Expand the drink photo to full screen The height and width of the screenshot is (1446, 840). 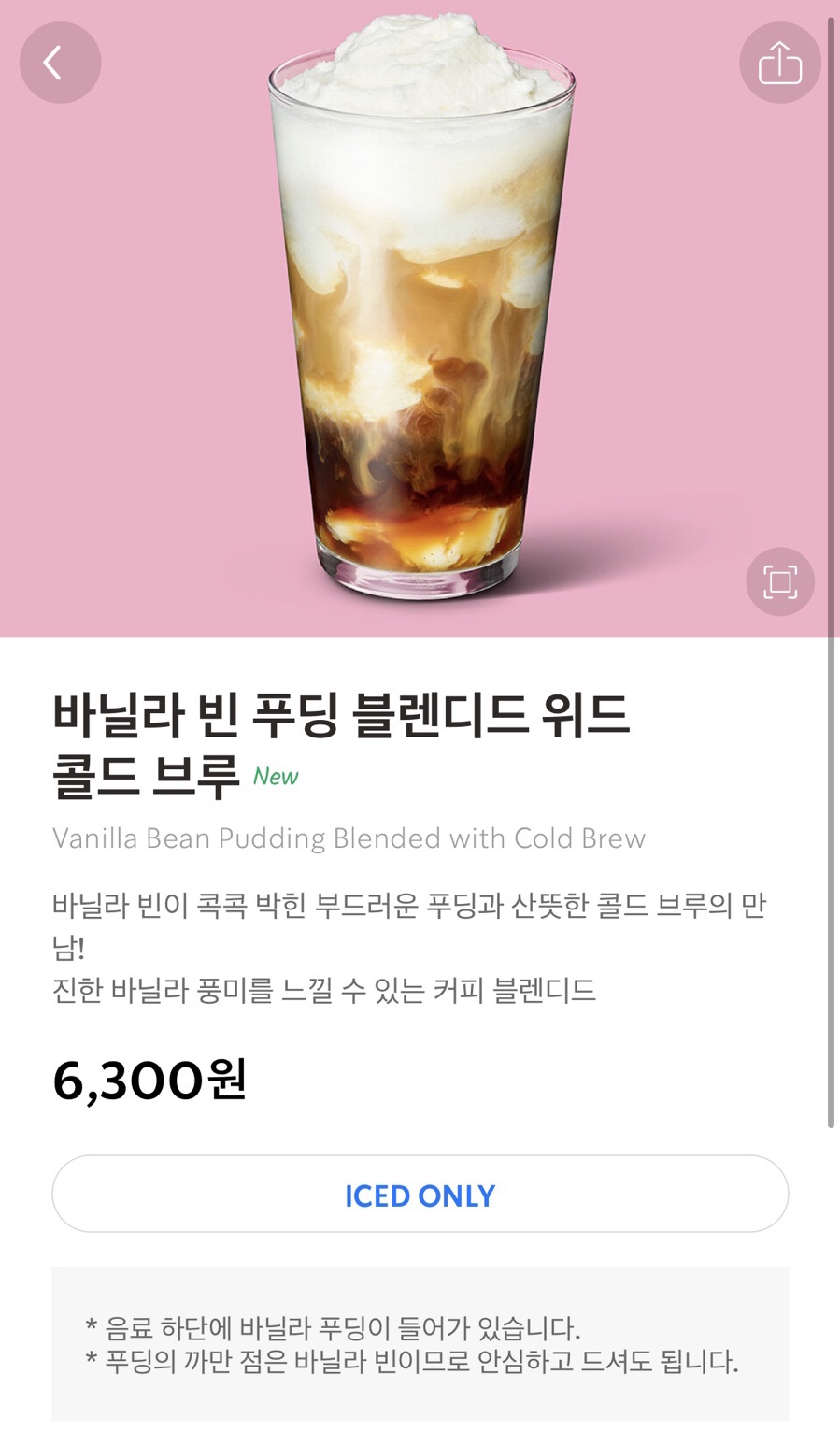779,581
